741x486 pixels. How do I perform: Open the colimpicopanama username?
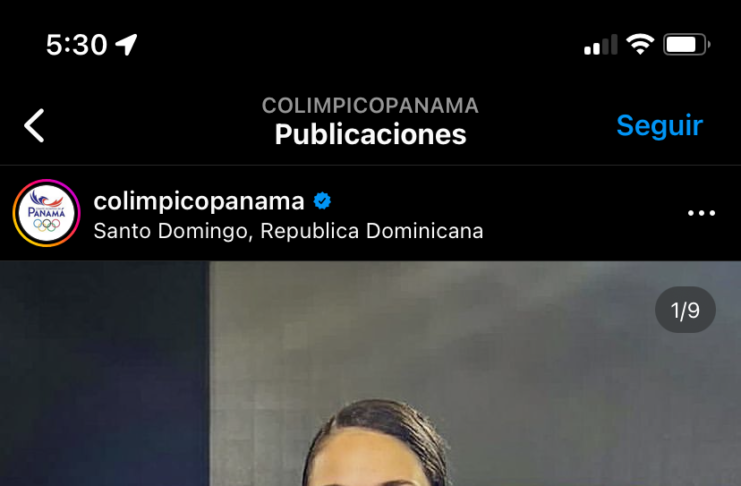coord(198,200)
